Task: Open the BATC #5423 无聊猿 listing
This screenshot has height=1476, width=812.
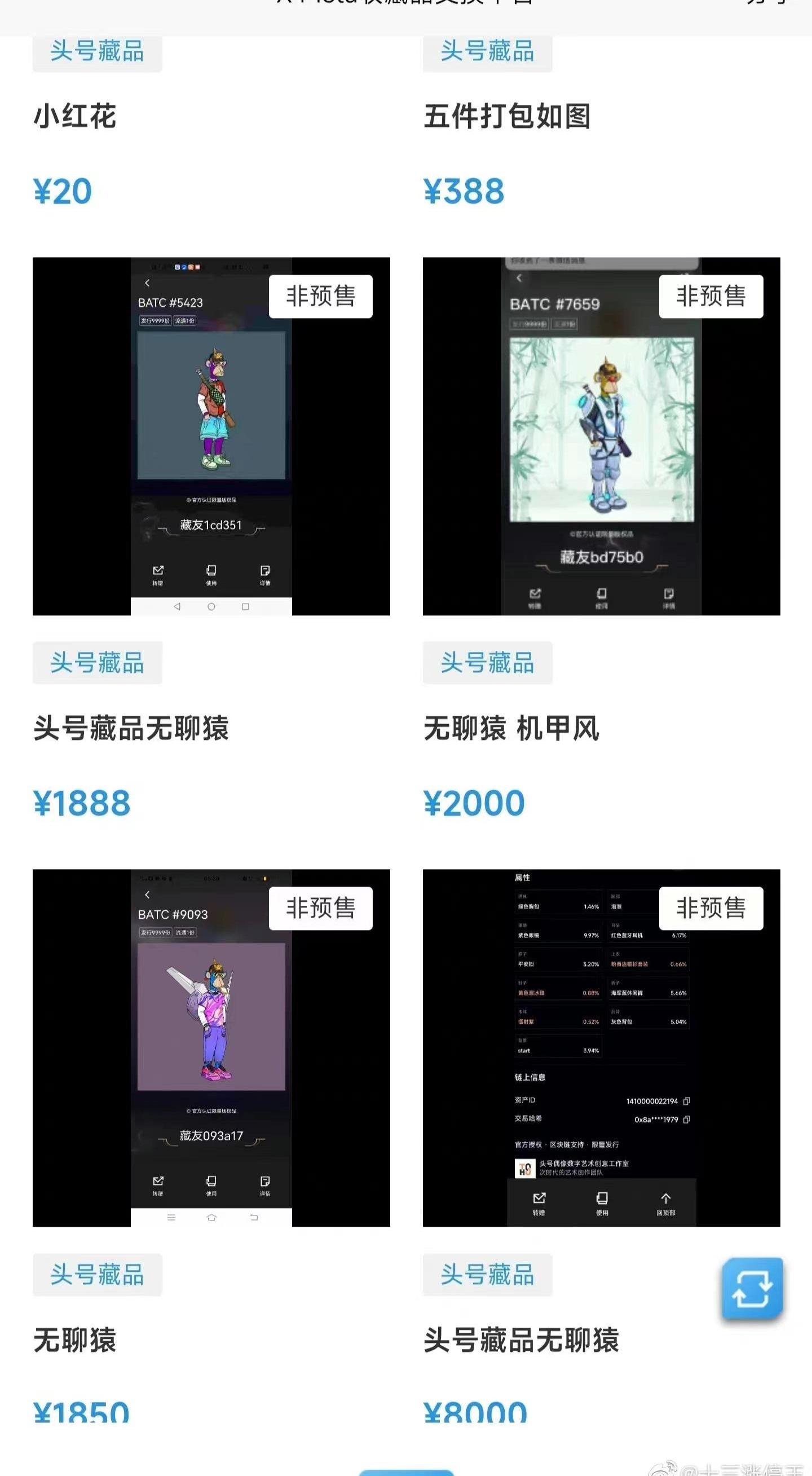Action: (211, 436)
